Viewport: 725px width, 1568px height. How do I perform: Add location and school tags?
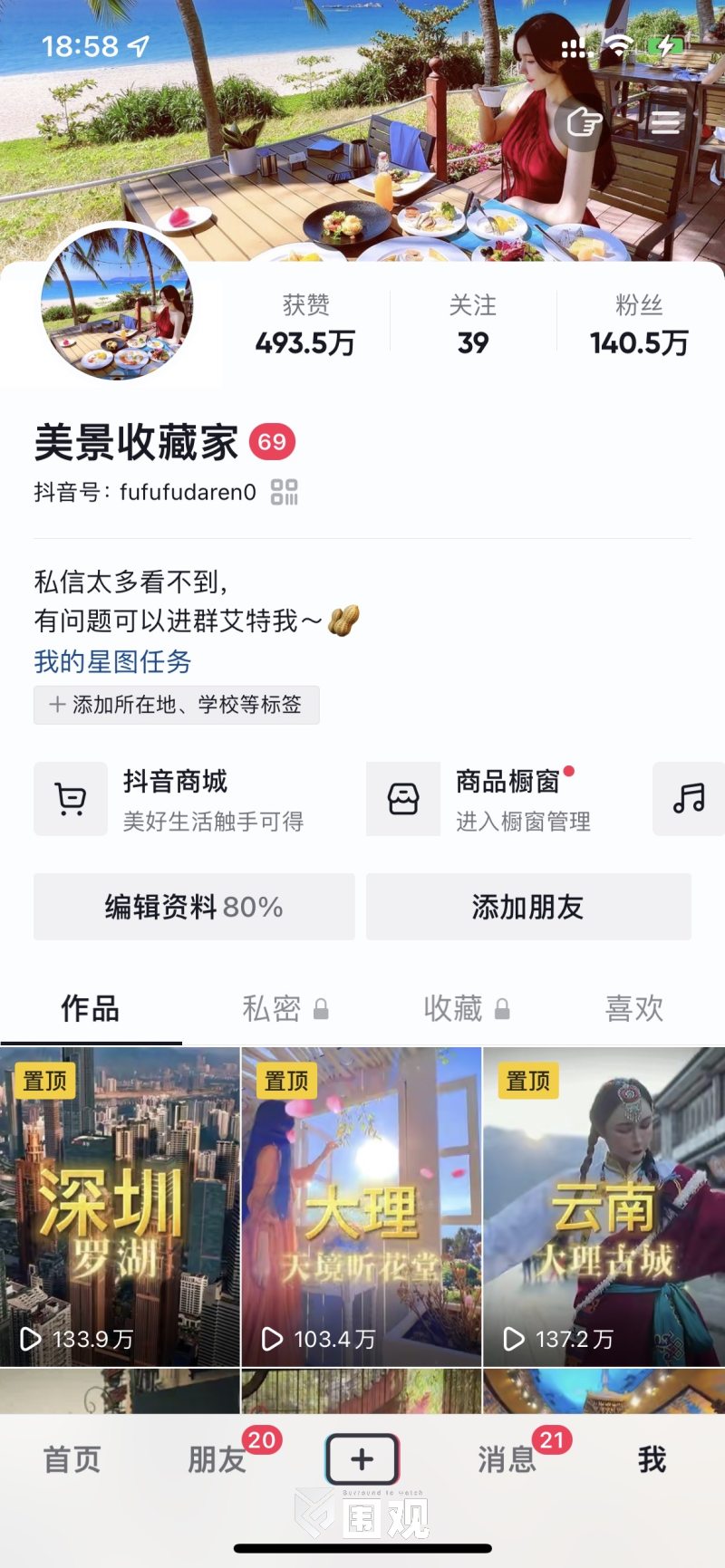(x=176, y=705)
